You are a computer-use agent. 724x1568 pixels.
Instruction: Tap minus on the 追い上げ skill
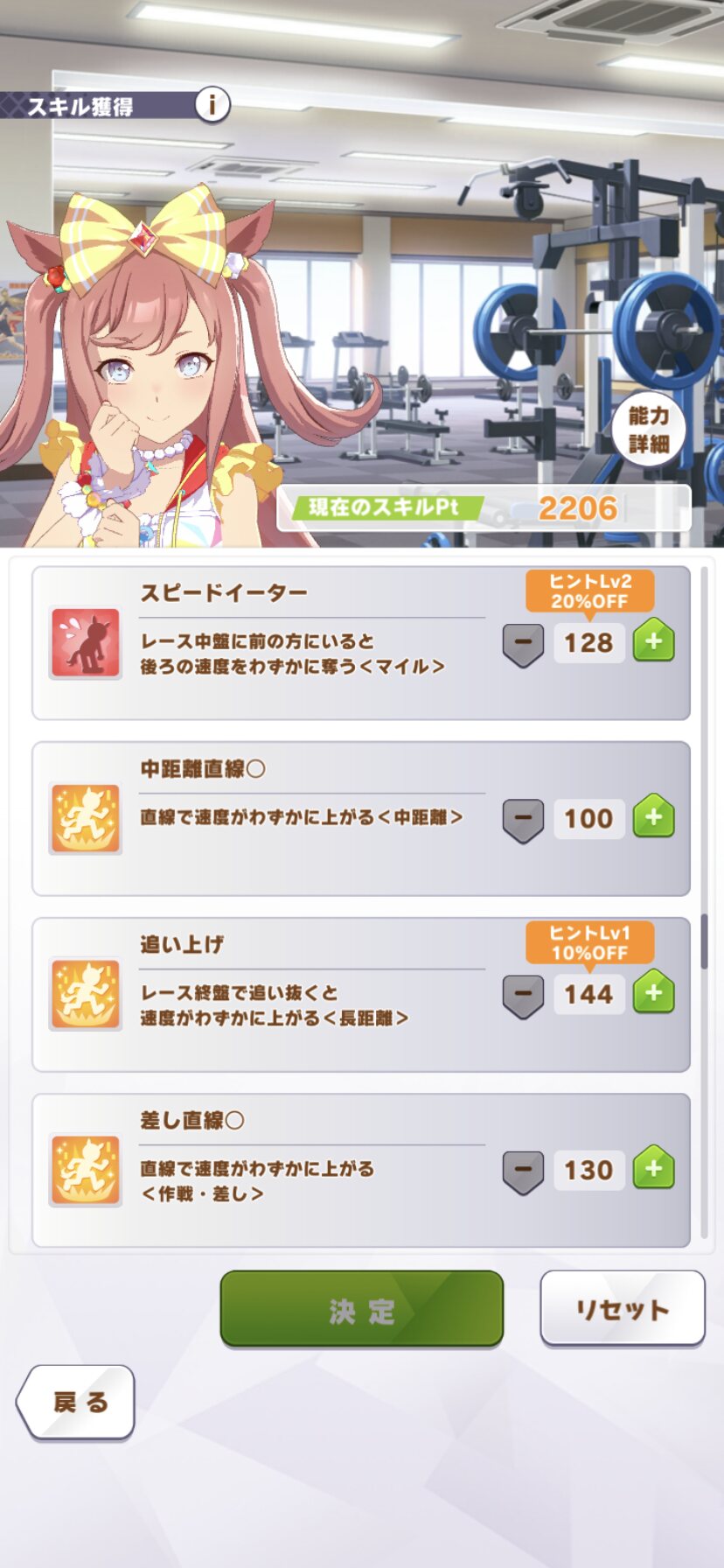click(x=523, y=997)
